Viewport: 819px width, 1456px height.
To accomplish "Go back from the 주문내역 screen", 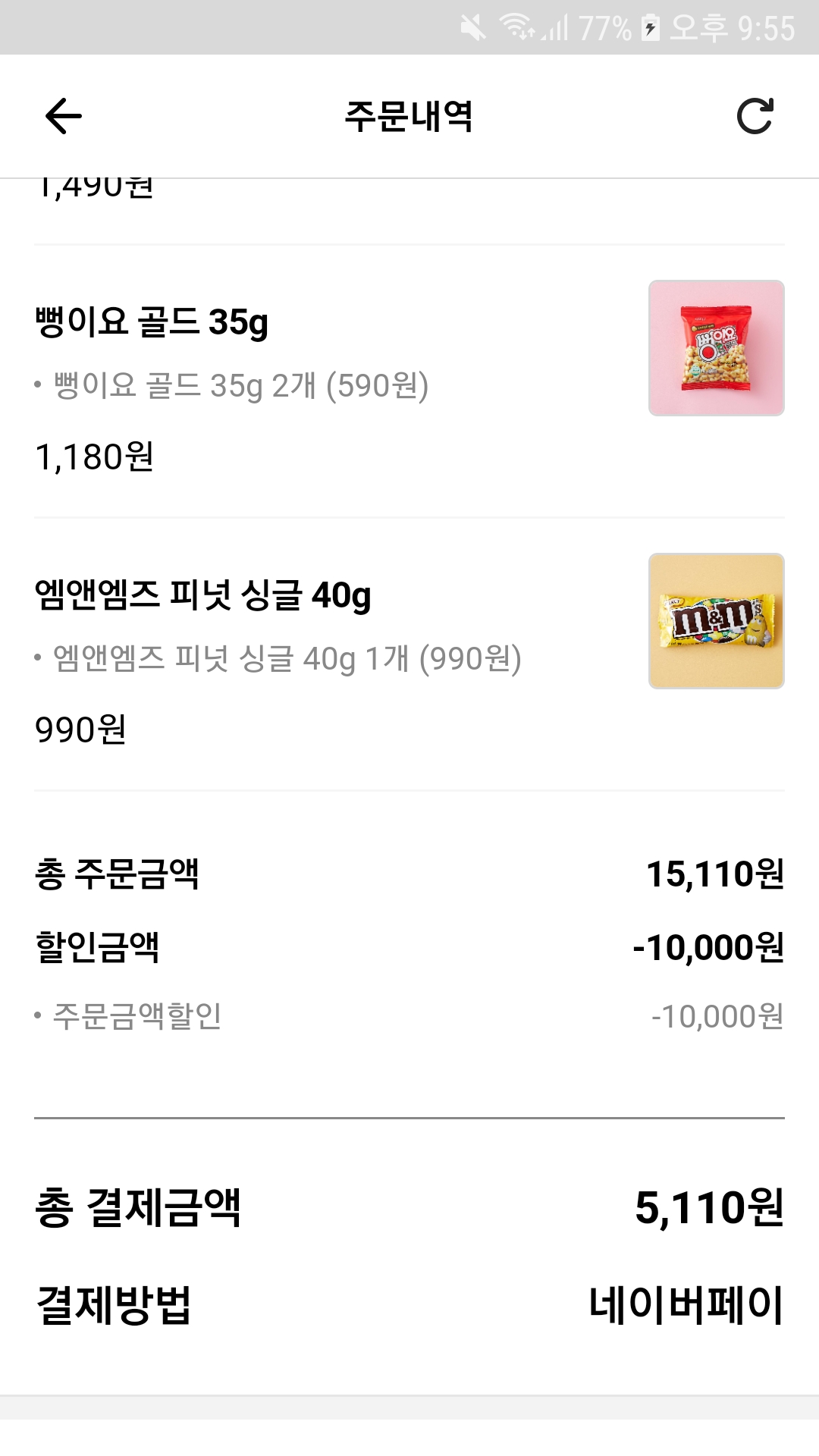I will point(64,116).
